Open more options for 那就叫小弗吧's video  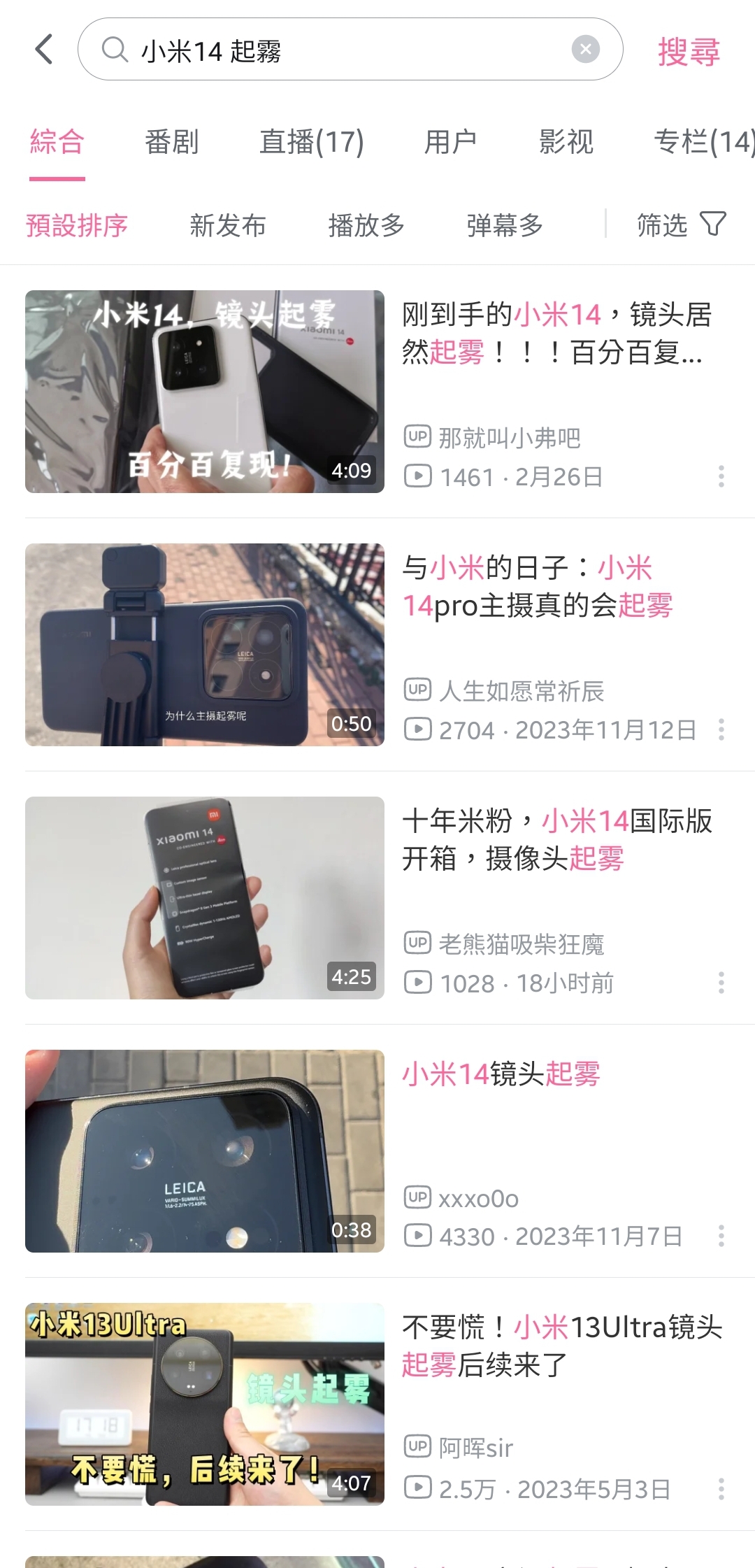tap(721, 477)
